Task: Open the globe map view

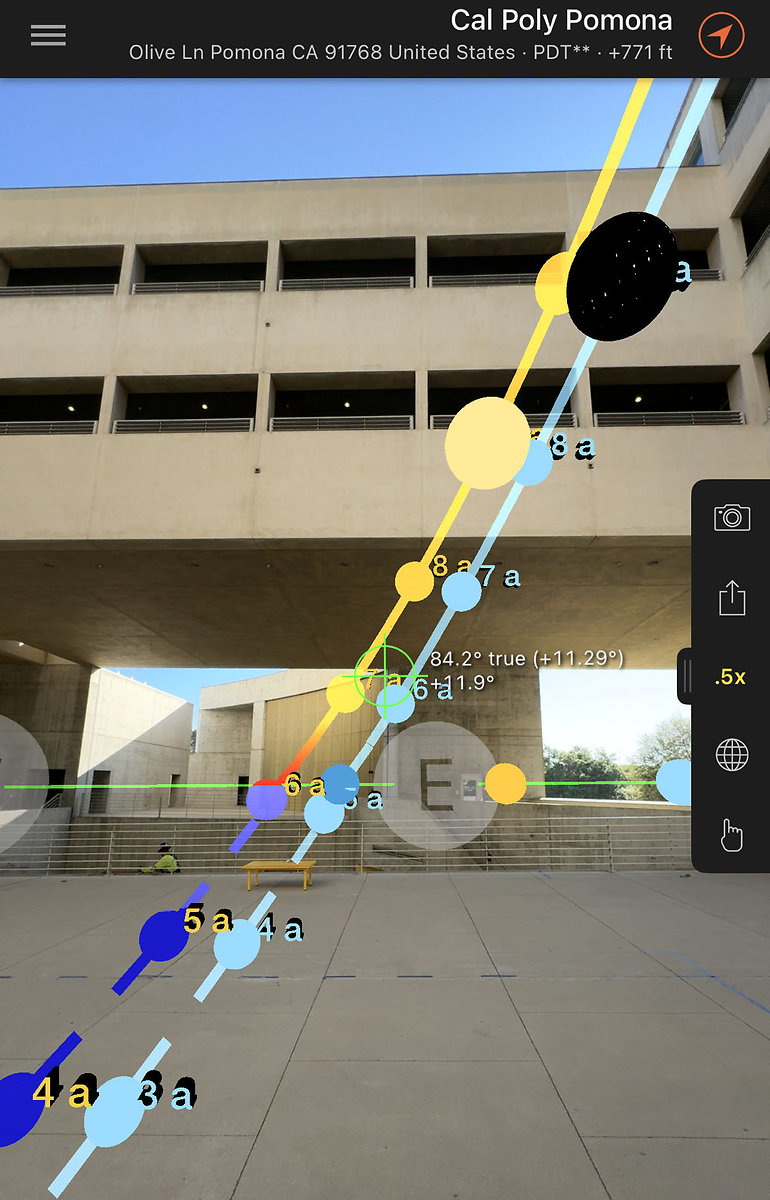Action: (x=732, y=756)
